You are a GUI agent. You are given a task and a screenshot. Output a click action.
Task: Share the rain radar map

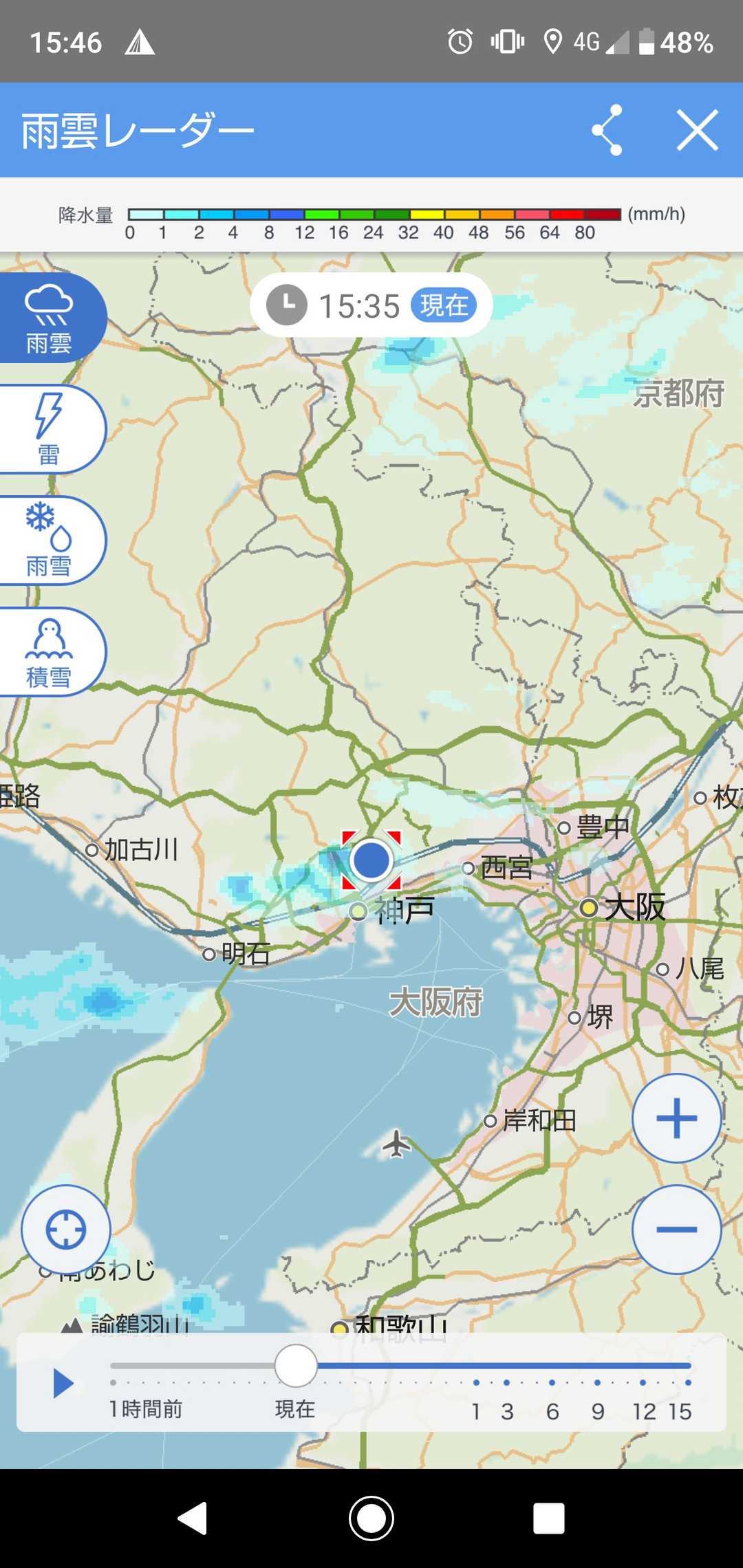pos(607,130)
